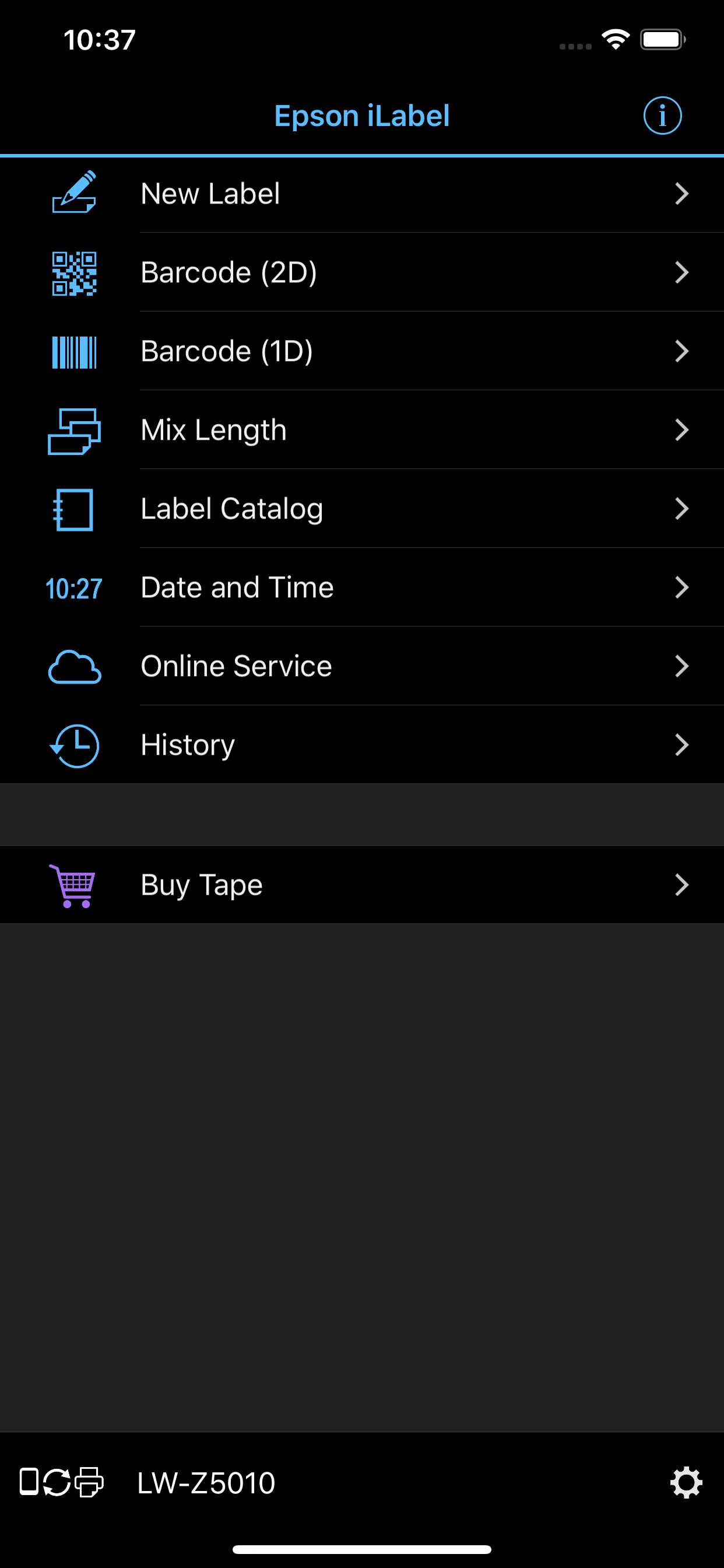Viewport: 724px width, 1568px height.
Task: Open the Mix Length option
Action: tap(362, 430)
